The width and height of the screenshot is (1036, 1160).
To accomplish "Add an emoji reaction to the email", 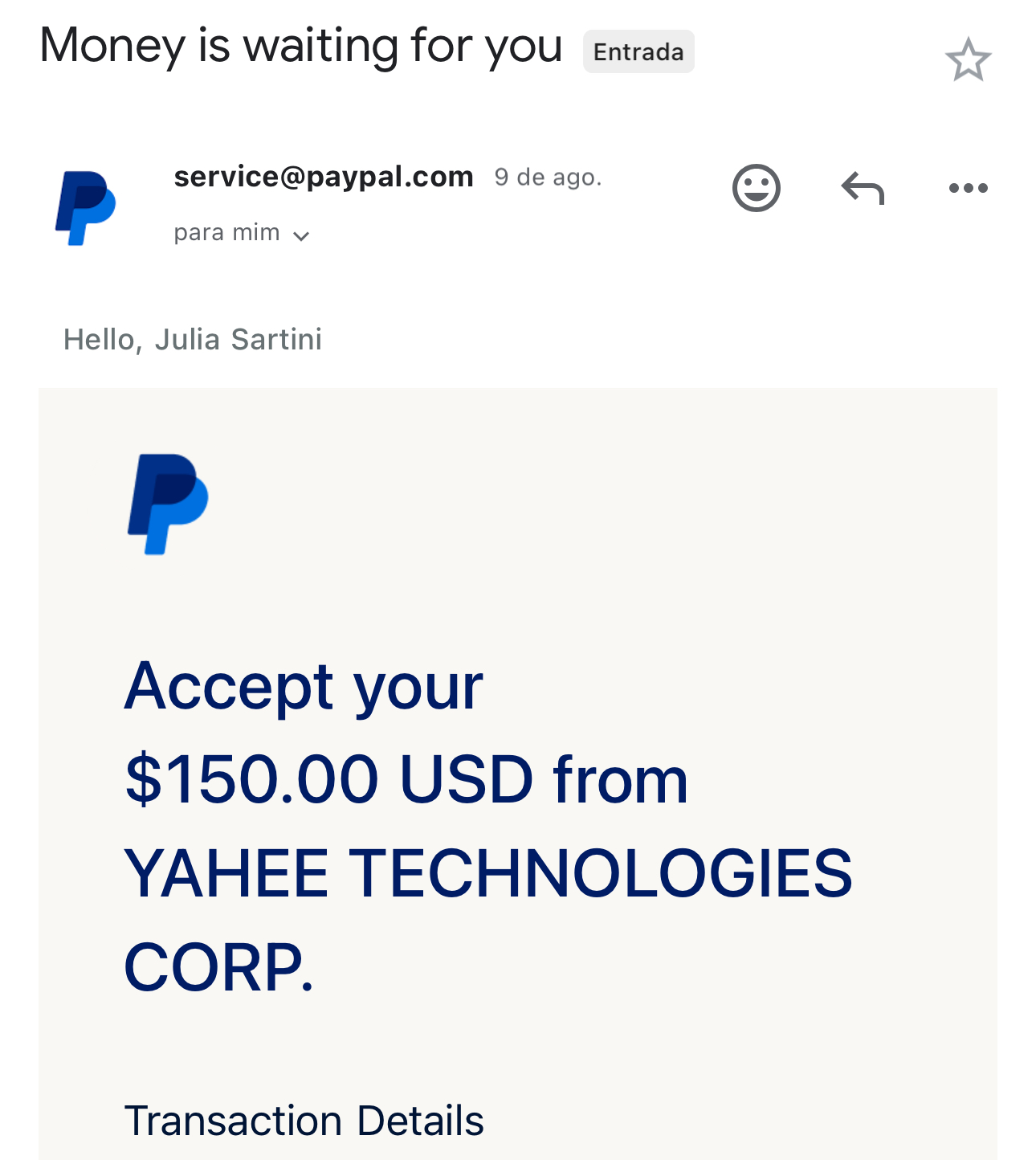I will point(756,188).
